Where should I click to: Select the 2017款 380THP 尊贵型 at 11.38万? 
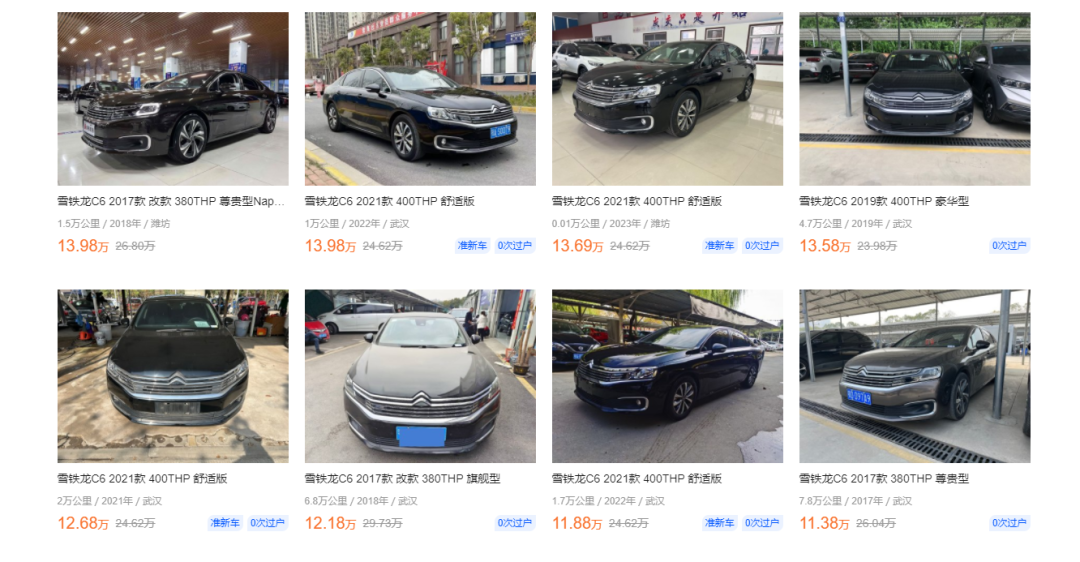(914, 377)
